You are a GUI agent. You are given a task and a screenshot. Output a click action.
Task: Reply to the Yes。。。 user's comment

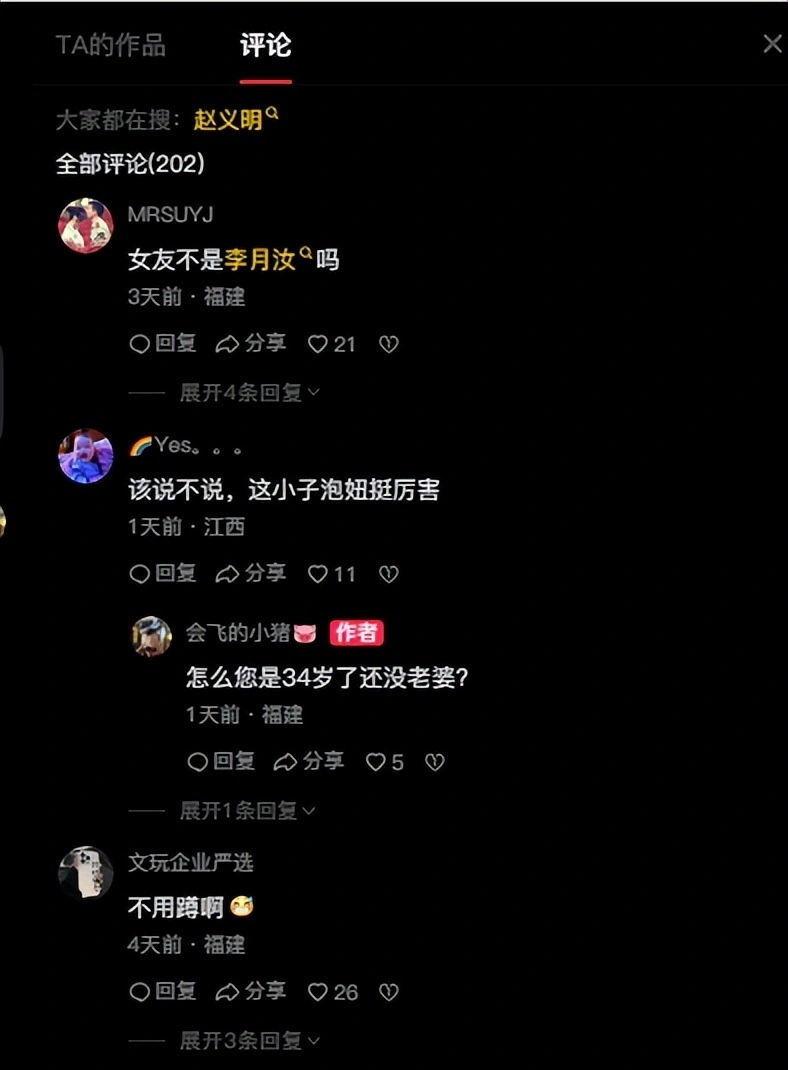click(x=164, y=574)
